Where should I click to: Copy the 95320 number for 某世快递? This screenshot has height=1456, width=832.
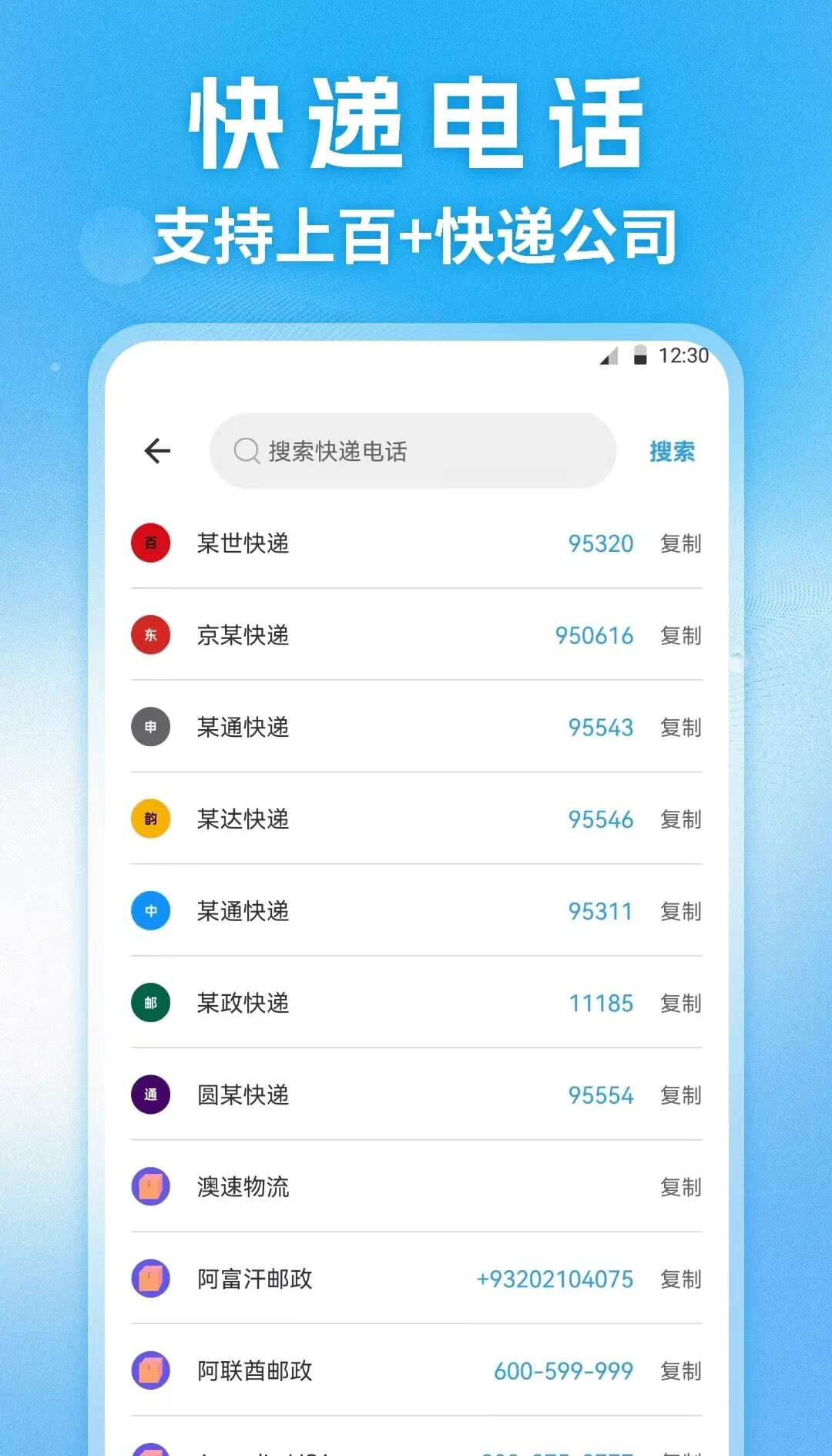point(681,543)
